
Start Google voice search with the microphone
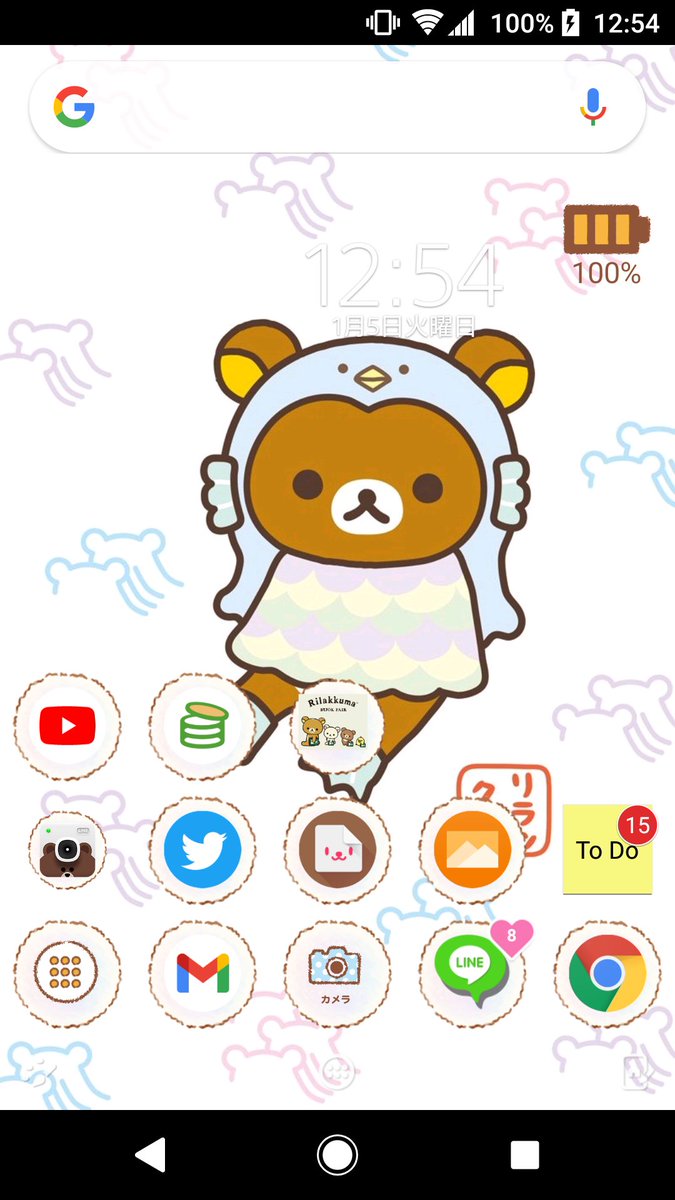point(593,106)
